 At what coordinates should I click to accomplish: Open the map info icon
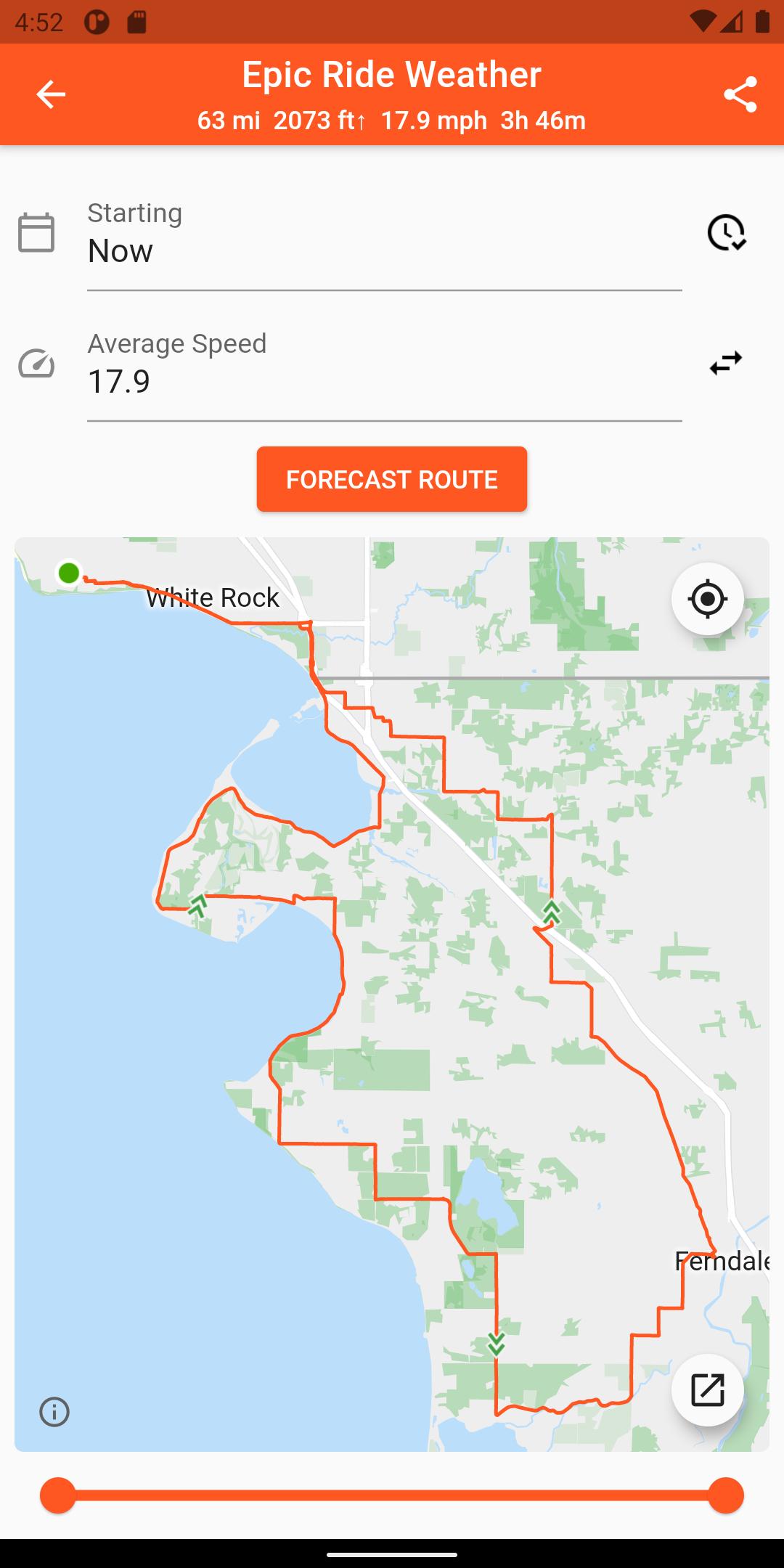point(54,1412)
